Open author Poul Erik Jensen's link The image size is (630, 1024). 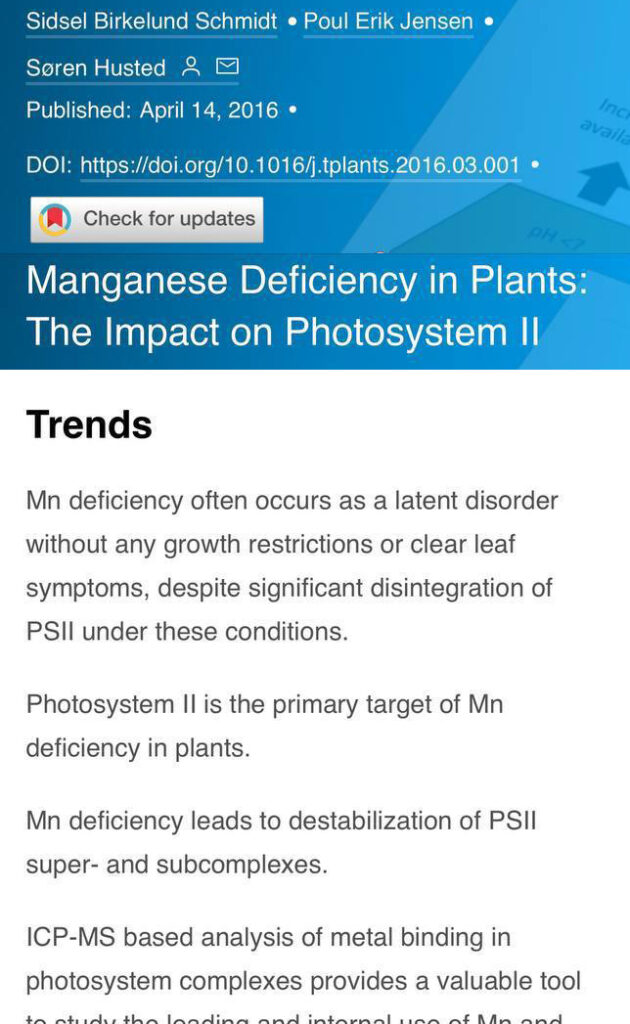[388, 21]
